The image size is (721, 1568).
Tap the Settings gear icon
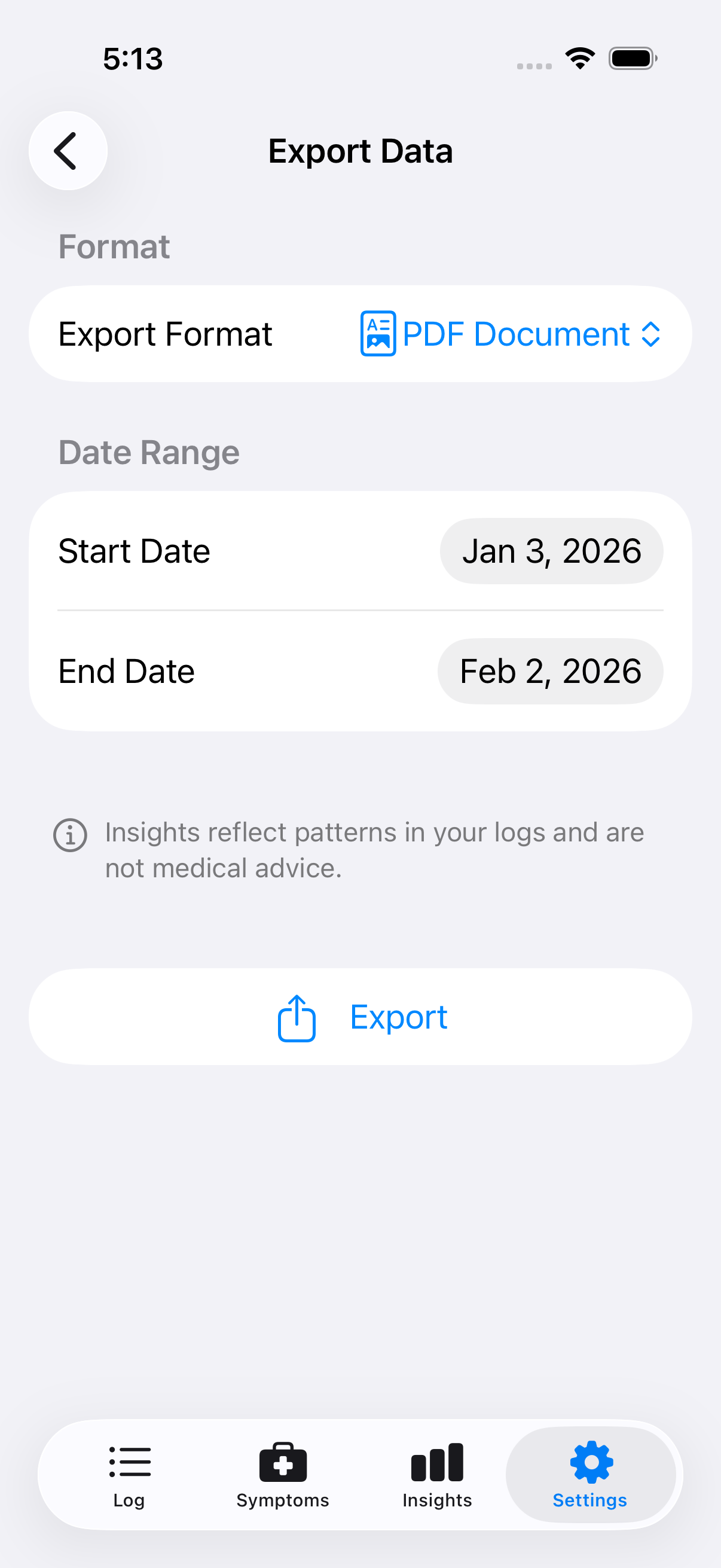[x=589, y=1461]
